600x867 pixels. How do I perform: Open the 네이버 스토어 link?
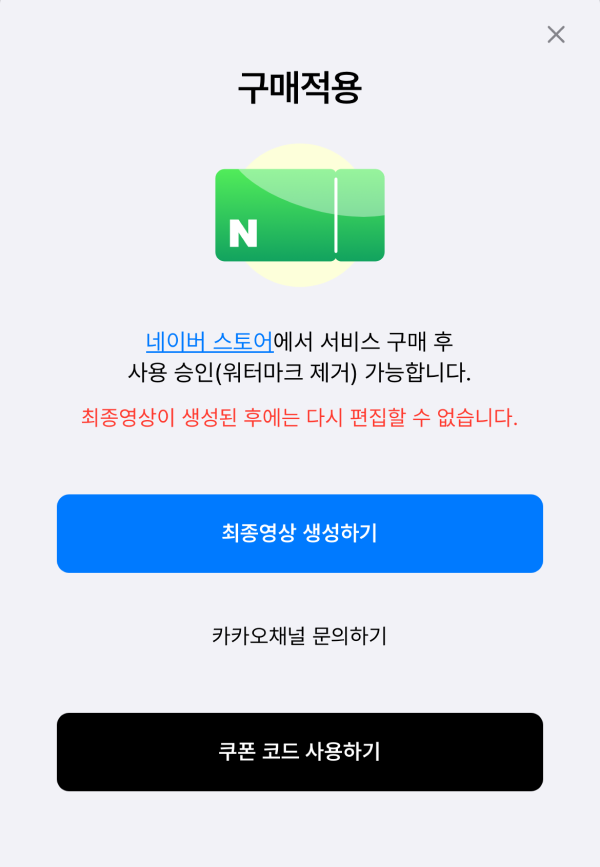pyautogui.click(x=209, y=341)
